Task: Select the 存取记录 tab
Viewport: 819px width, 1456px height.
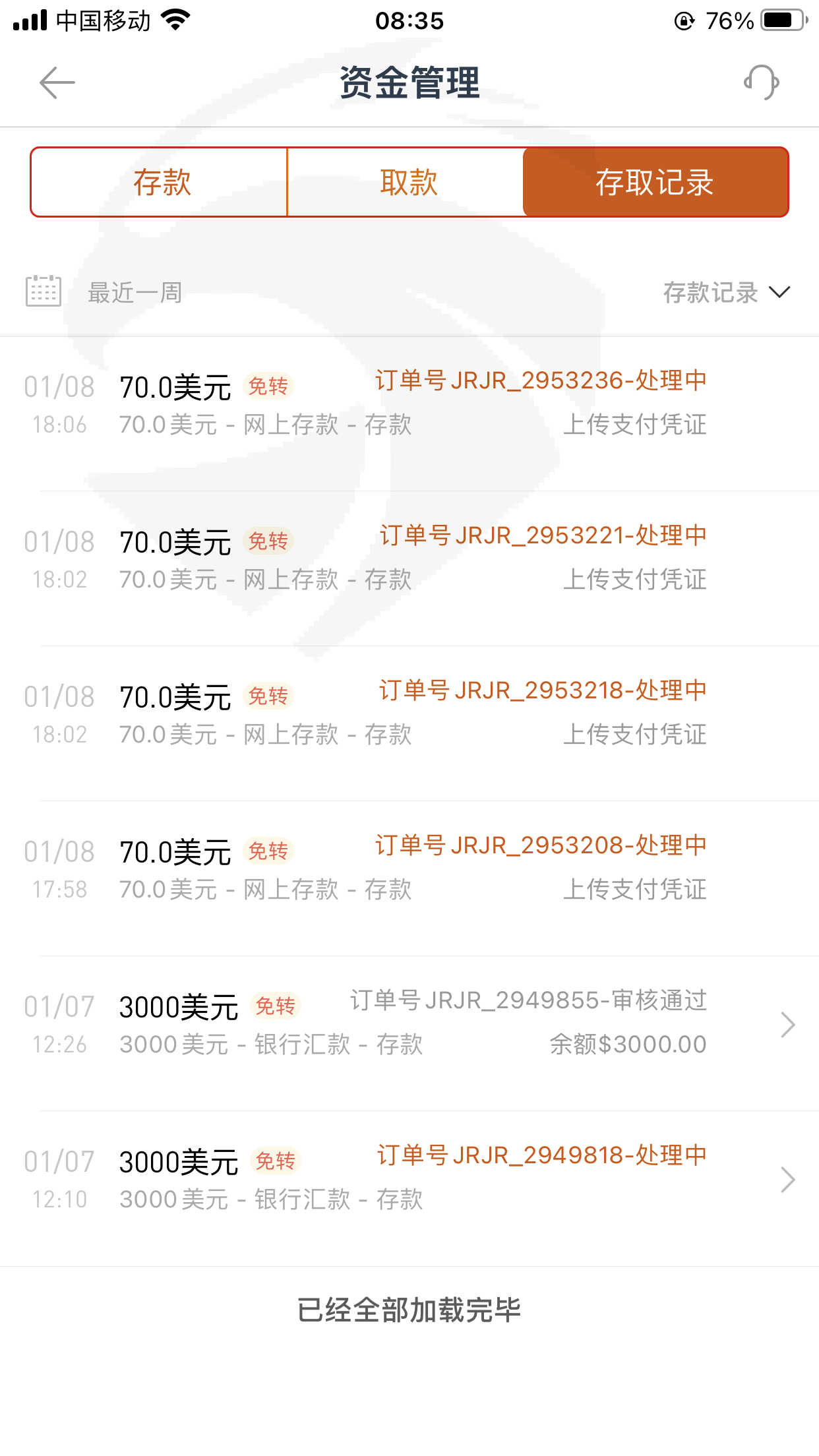Action: point(655,182)
